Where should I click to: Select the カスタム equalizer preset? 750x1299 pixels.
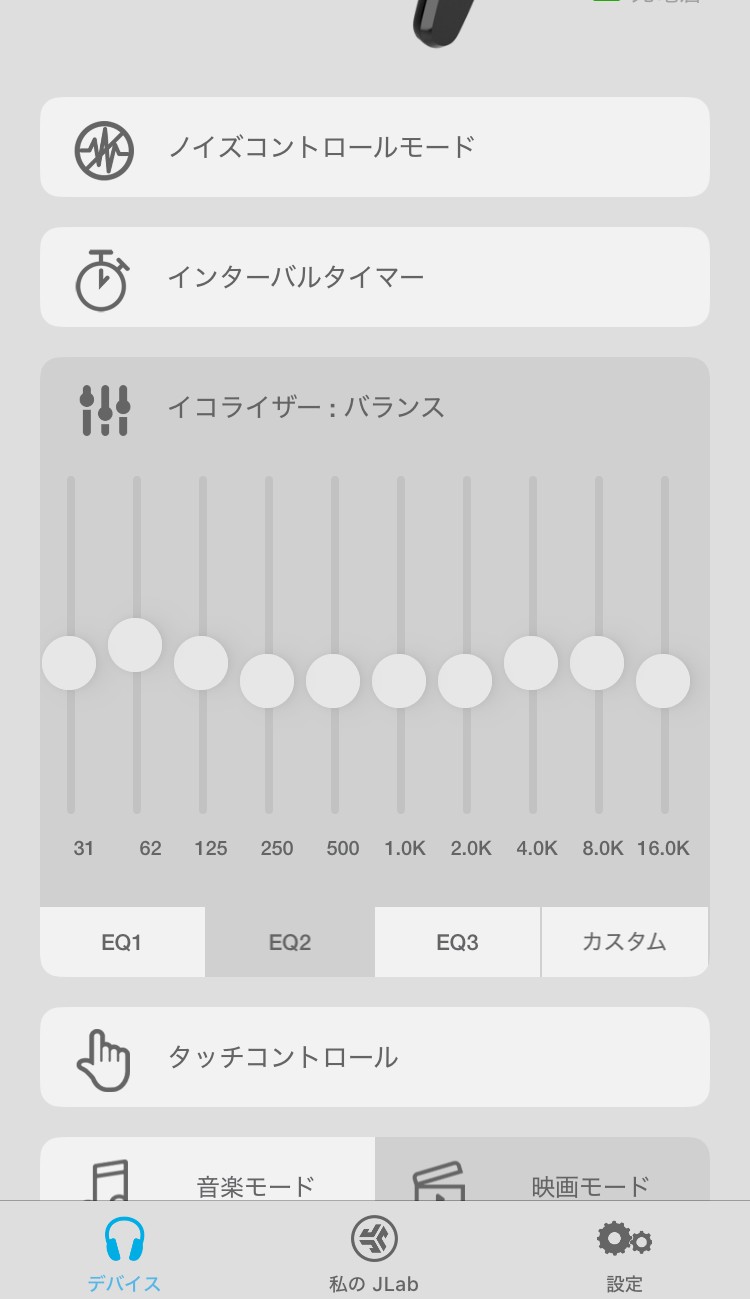pos(624,941)
